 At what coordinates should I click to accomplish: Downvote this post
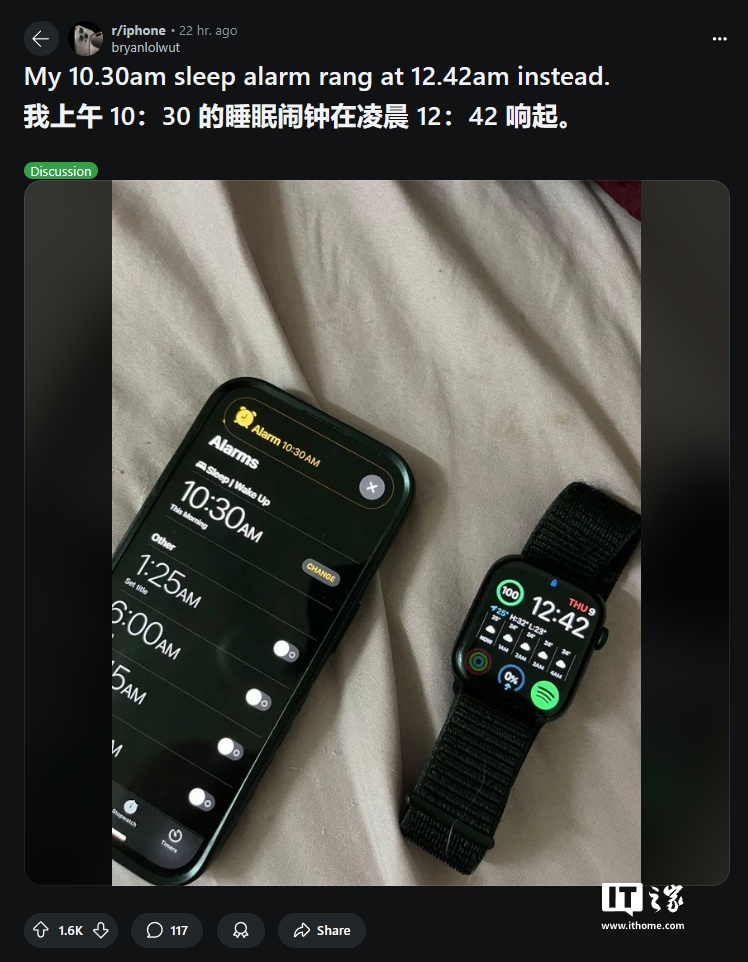tap(101, 930)
